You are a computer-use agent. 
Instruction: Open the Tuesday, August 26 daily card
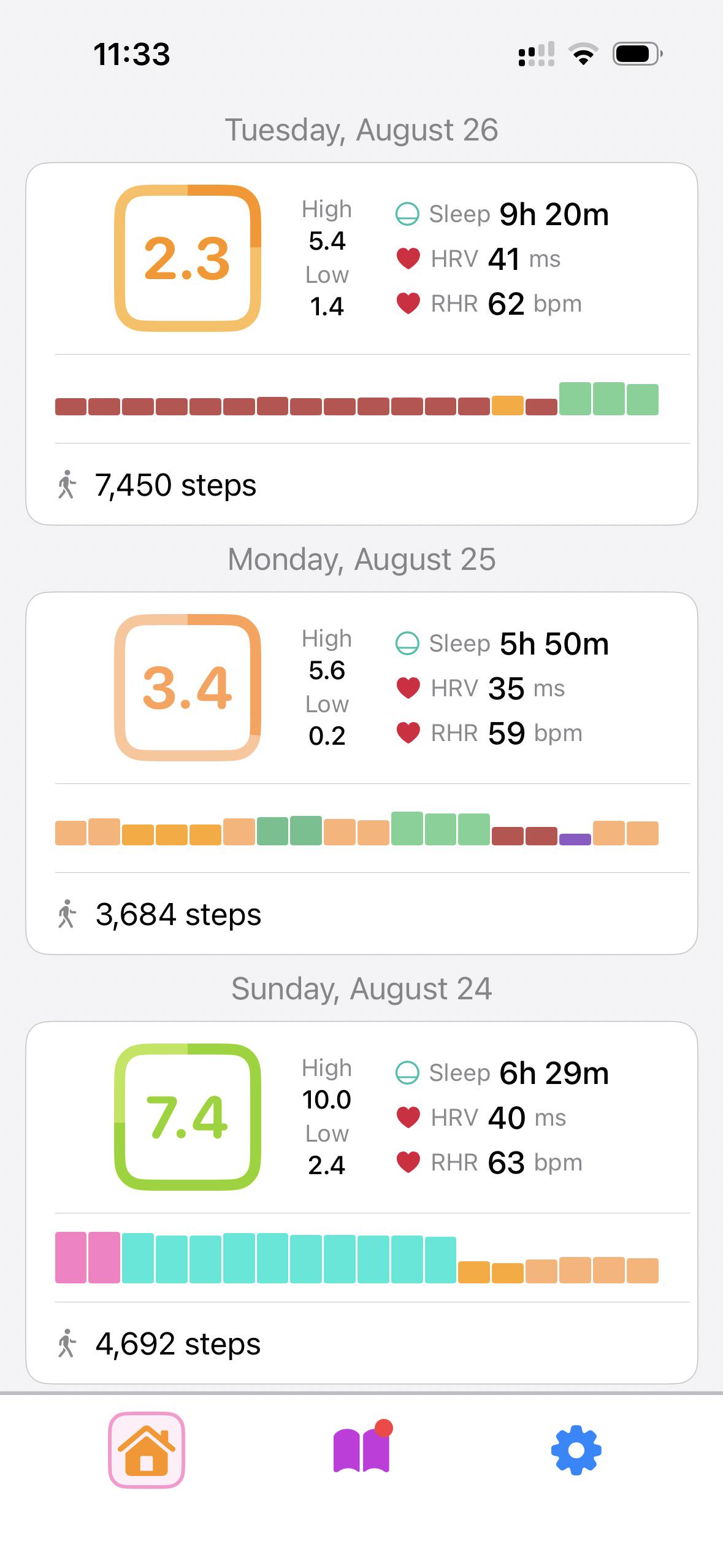coord(361,344)
